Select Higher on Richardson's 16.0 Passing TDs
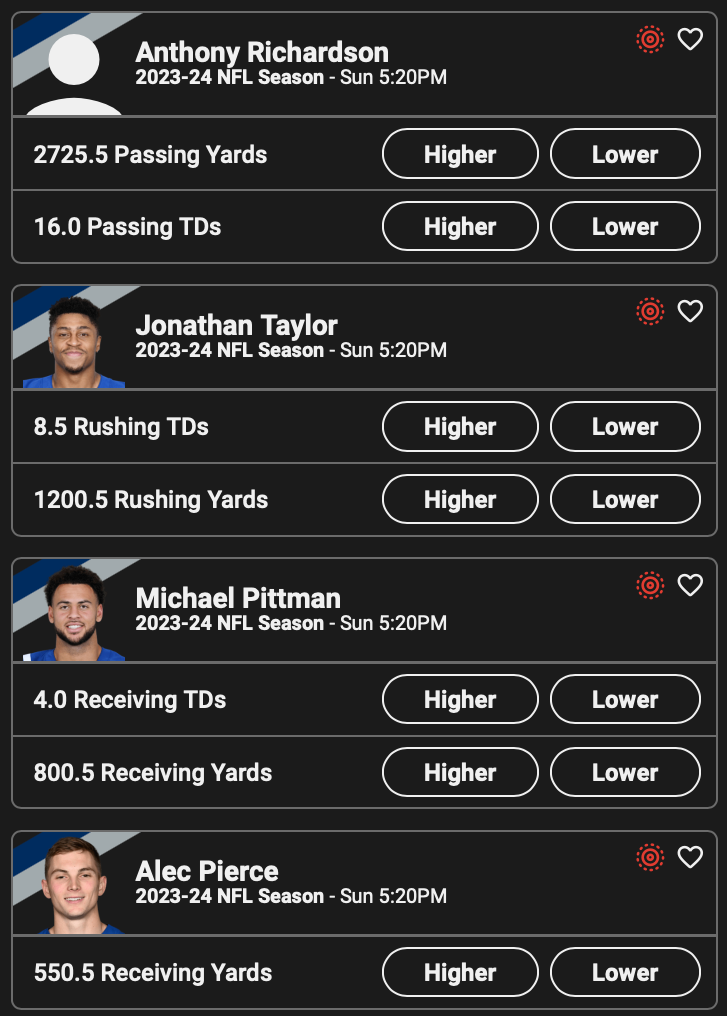Image resolution: width=727 pixels, height=1016 pixels. coord(460,226)
